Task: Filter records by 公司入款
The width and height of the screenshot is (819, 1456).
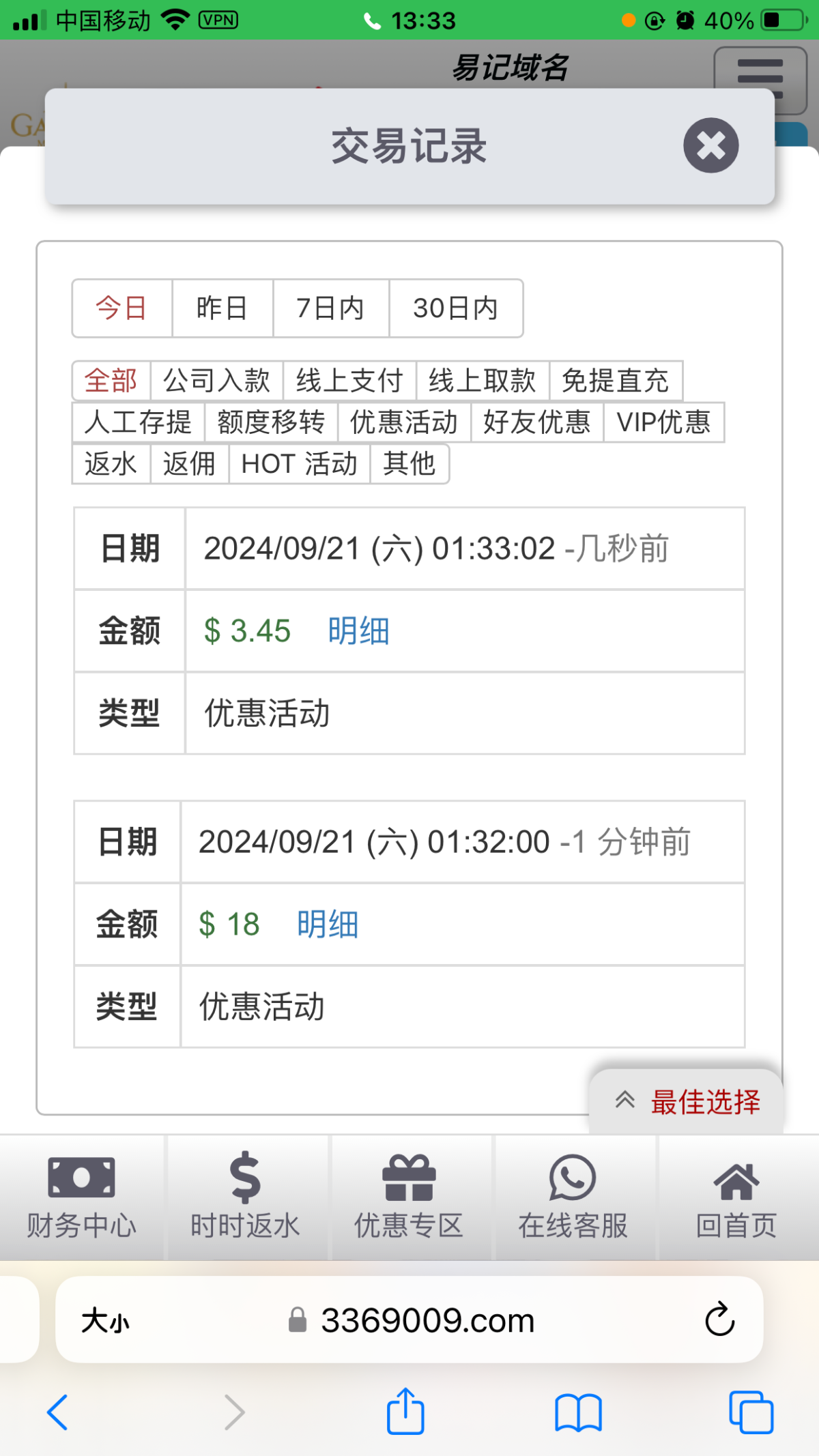Action: [x=217, y=381]
